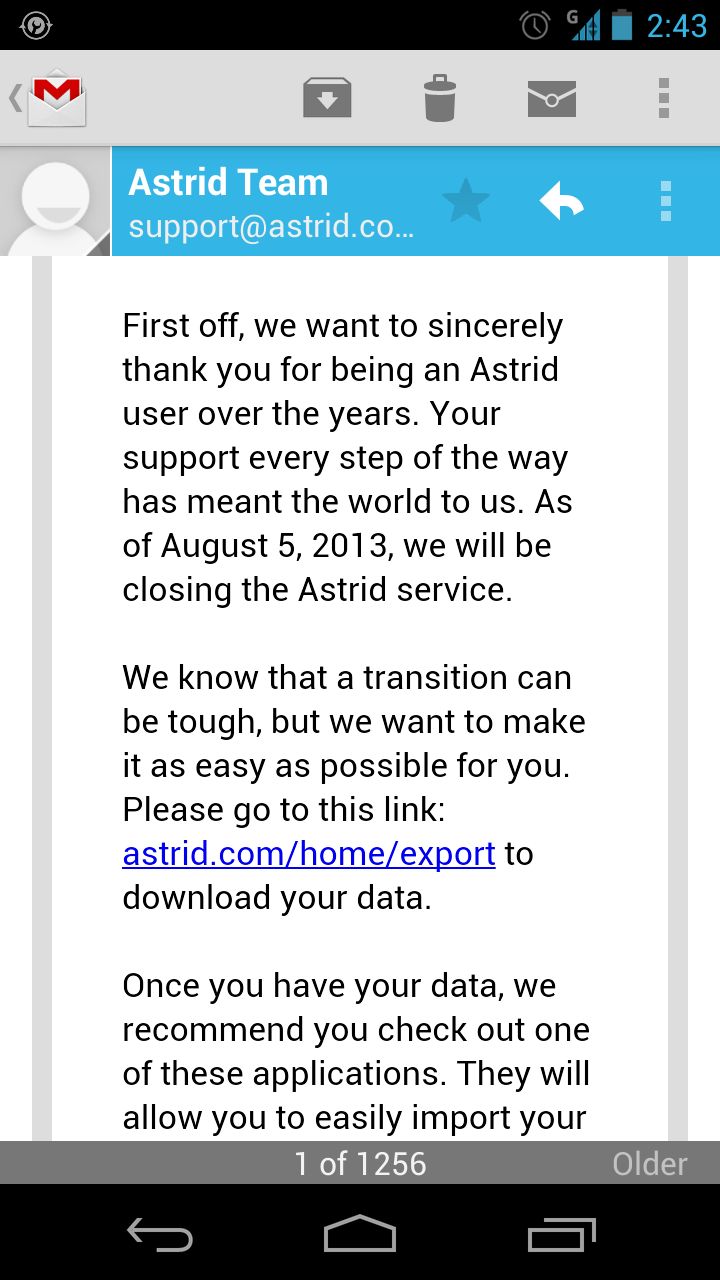Delete this email with the trash icon
This screenshot has width=720, height=1280.
440,98
